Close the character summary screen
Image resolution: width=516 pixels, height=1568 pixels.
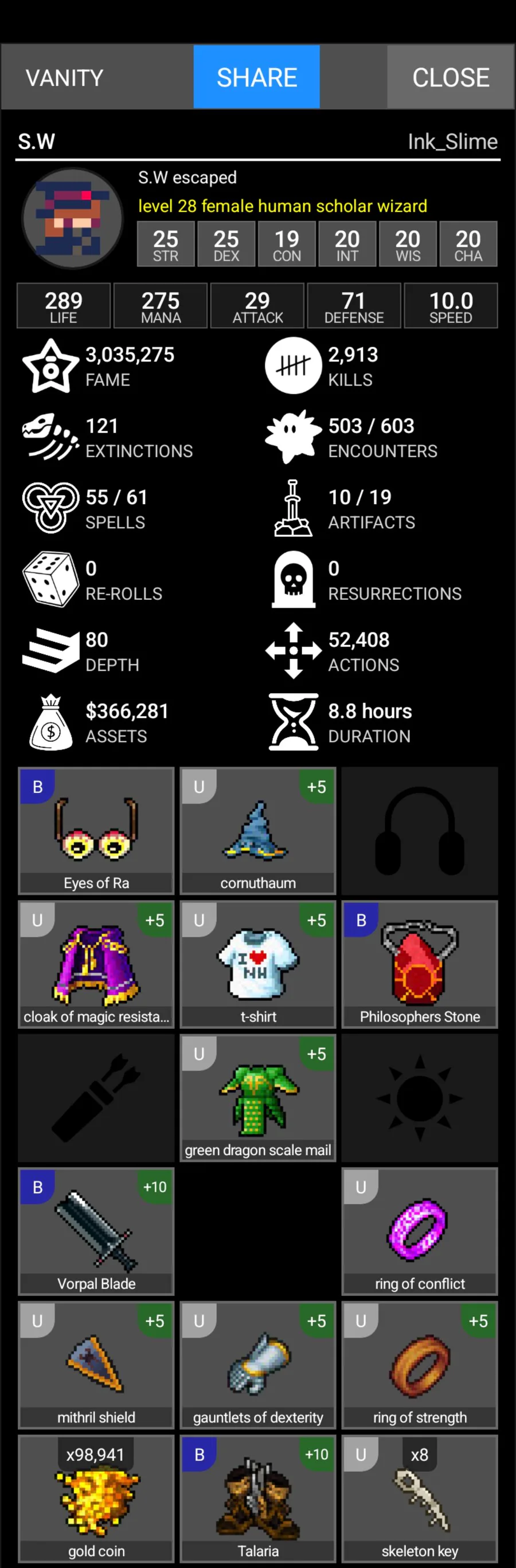pos(450,77)
